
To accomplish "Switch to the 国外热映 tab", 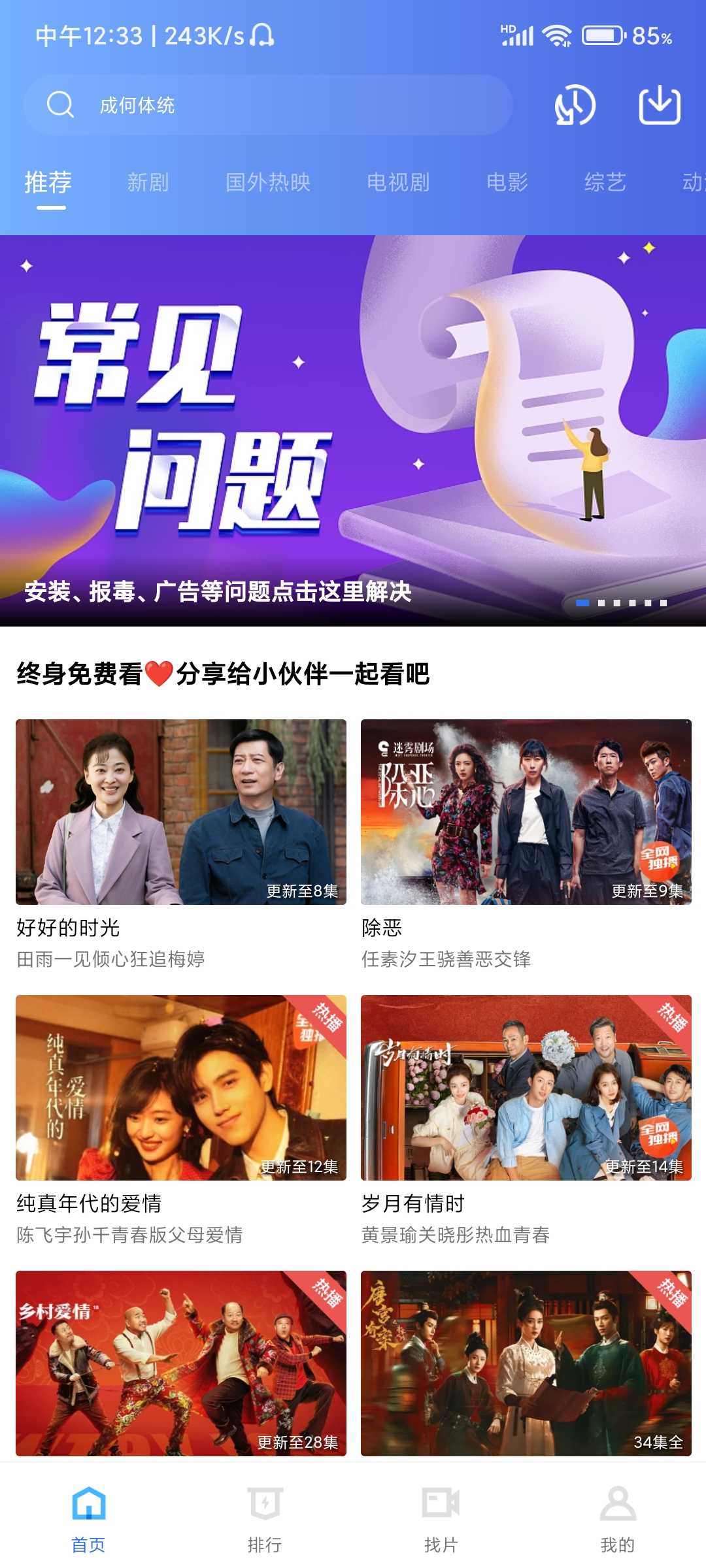I will (268, 182).
